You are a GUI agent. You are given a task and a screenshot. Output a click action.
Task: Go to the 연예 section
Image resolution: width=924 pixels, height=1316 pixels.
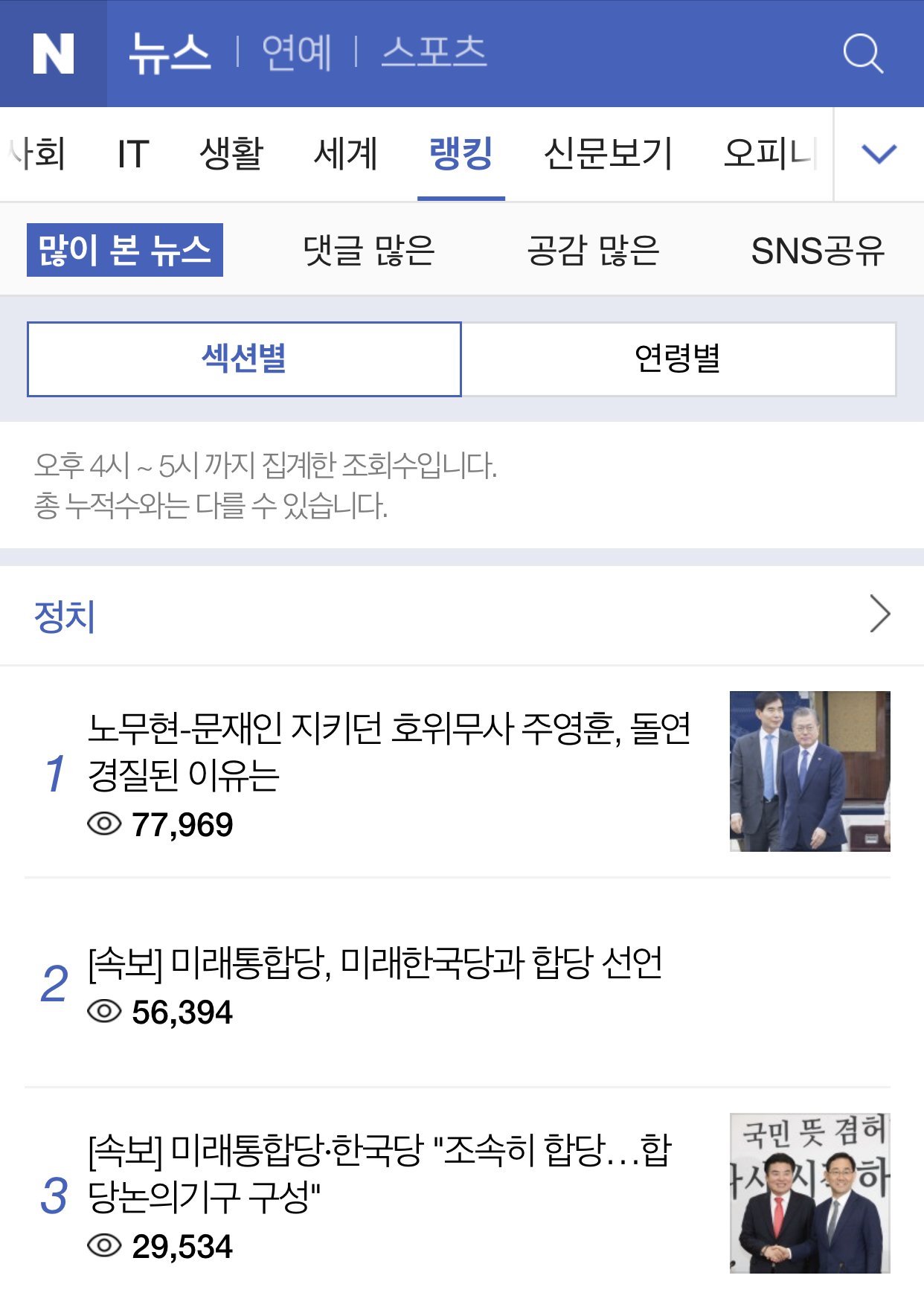click(x=296, y=54)
